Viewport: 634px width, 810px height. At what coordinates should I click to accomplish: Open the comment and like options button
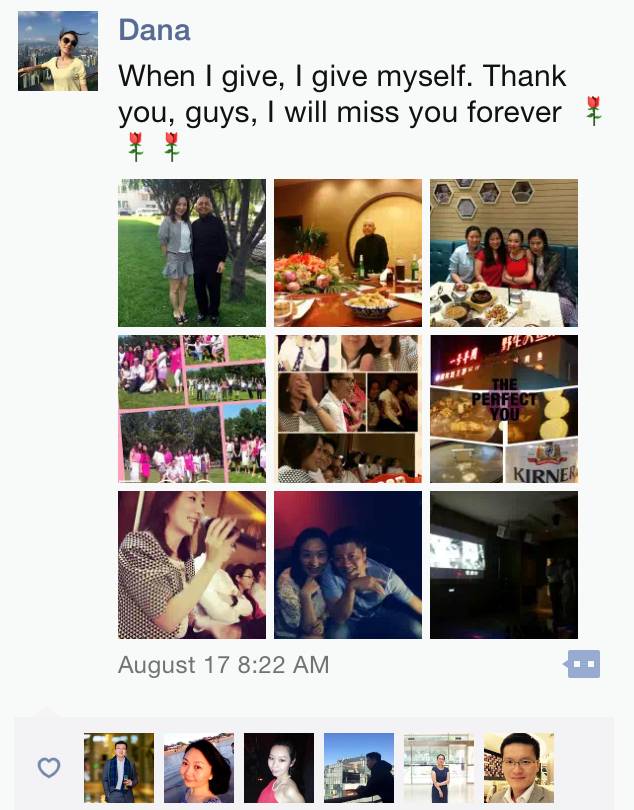point(583,664)
